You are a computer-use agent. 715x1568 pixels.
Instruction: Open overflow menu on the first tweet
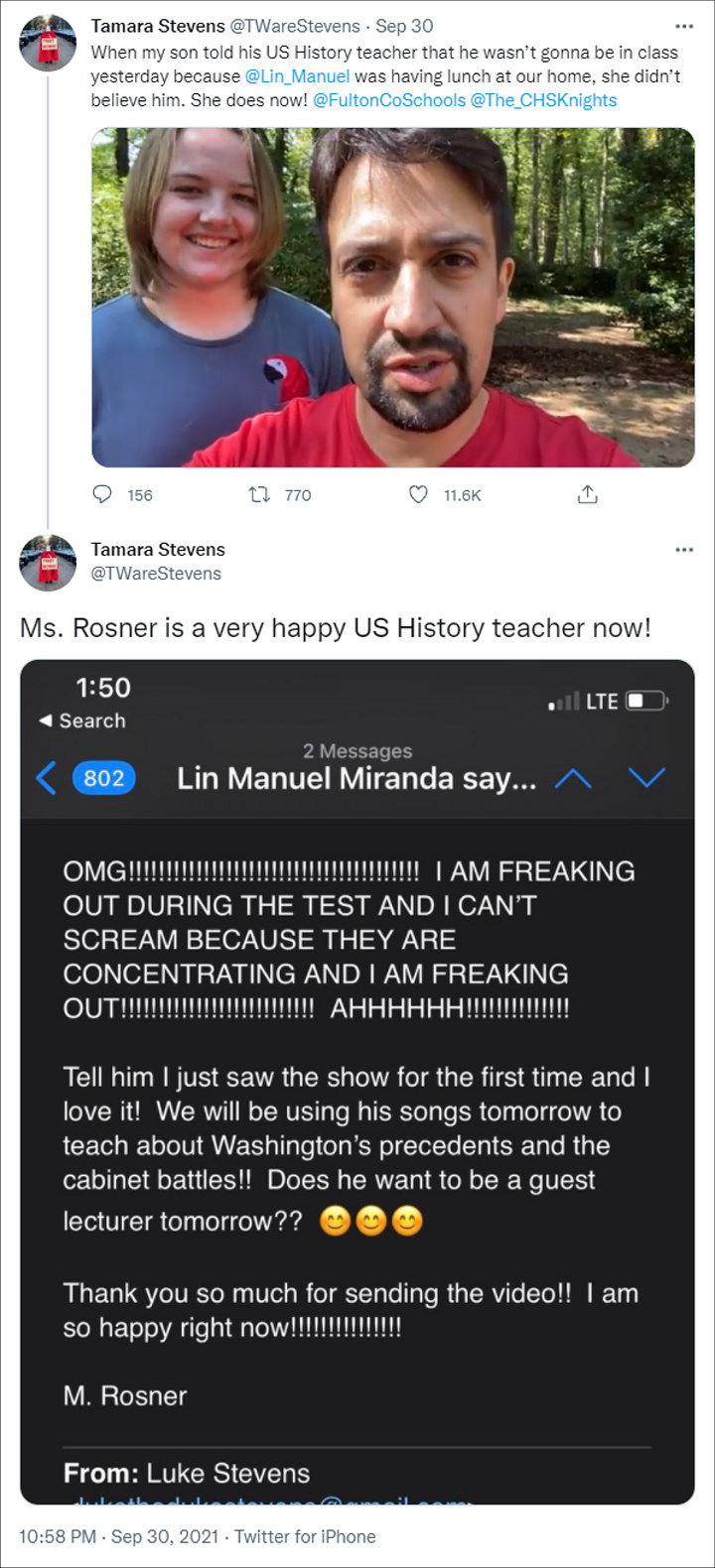[x=684, y=26]
